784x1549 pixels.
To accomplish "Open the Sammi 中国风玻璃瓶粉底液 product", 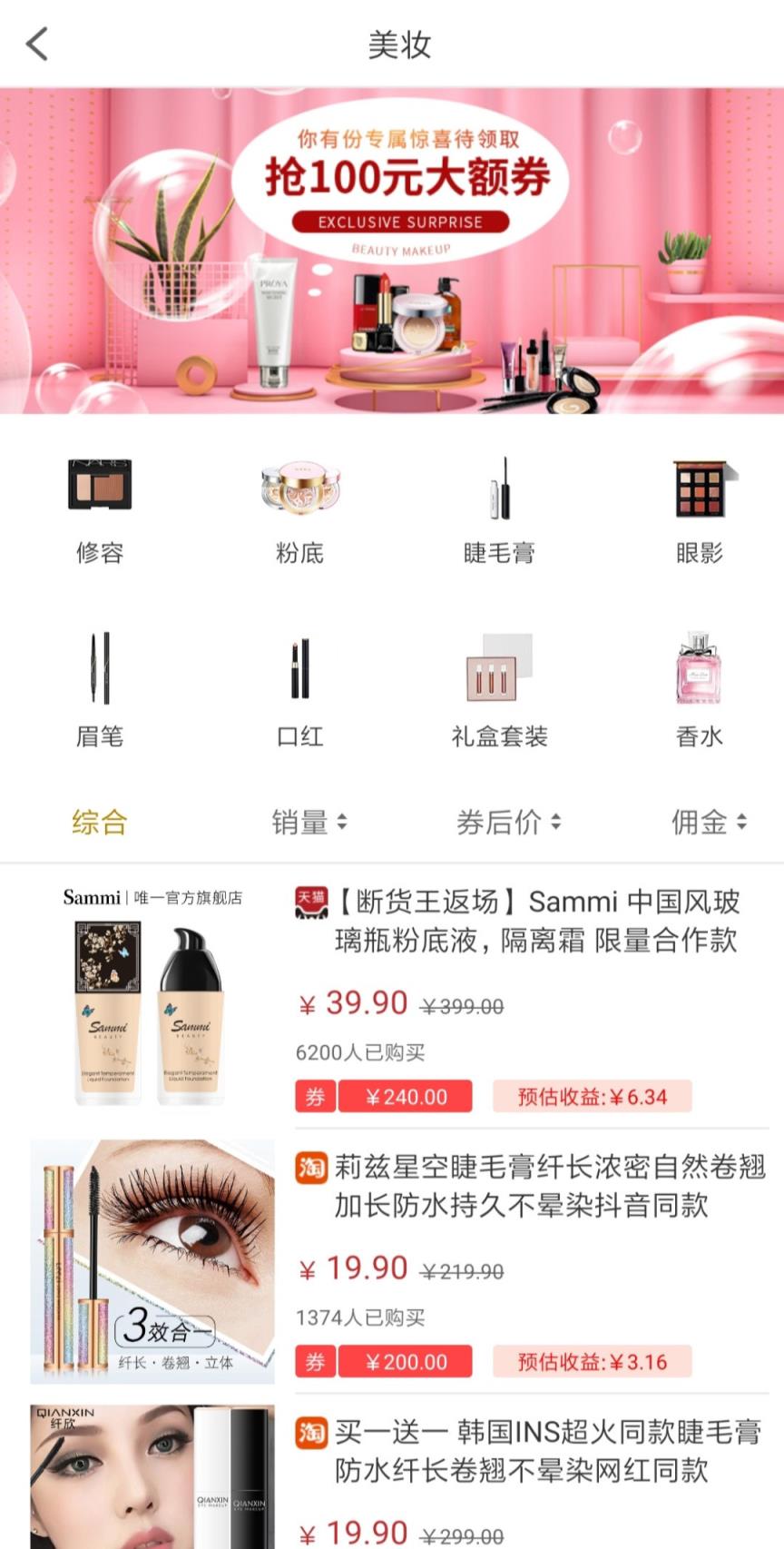I will click(x=535, y=921).
